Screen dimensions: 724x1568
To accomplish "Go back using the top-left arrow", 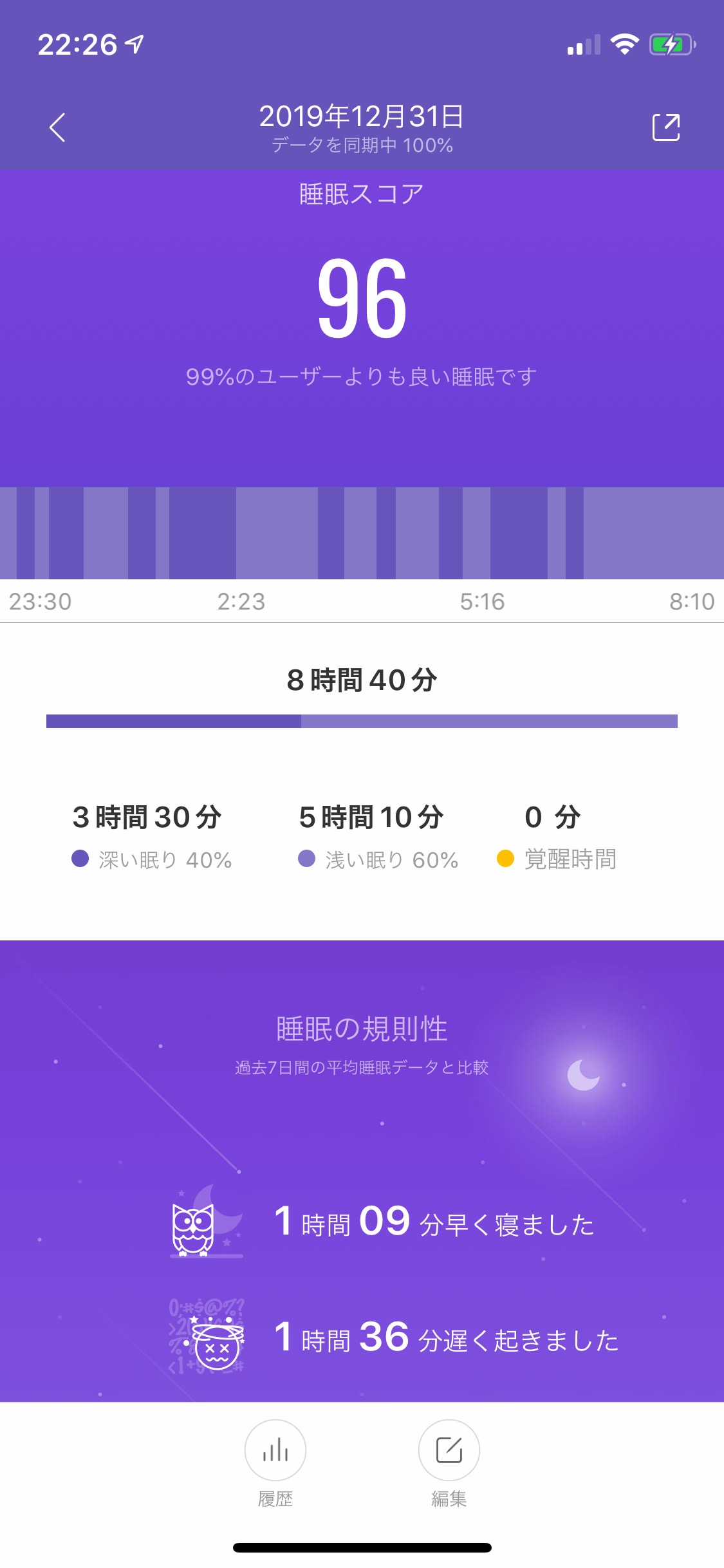I will (x=58, y=127).
